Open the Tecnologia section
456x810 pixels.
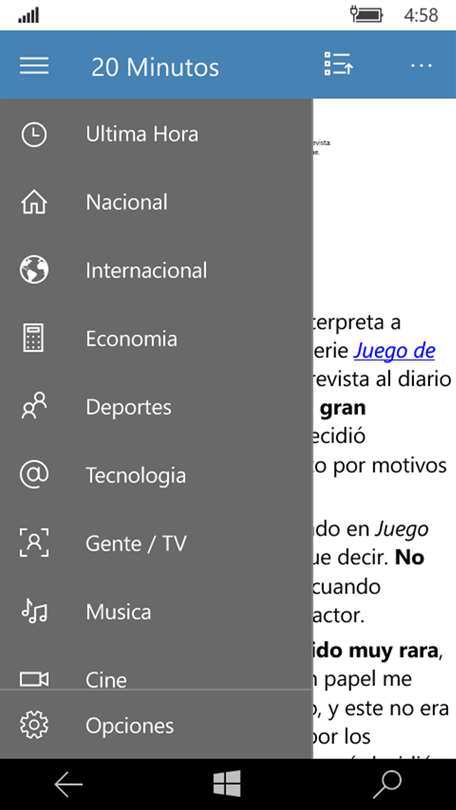156,475
